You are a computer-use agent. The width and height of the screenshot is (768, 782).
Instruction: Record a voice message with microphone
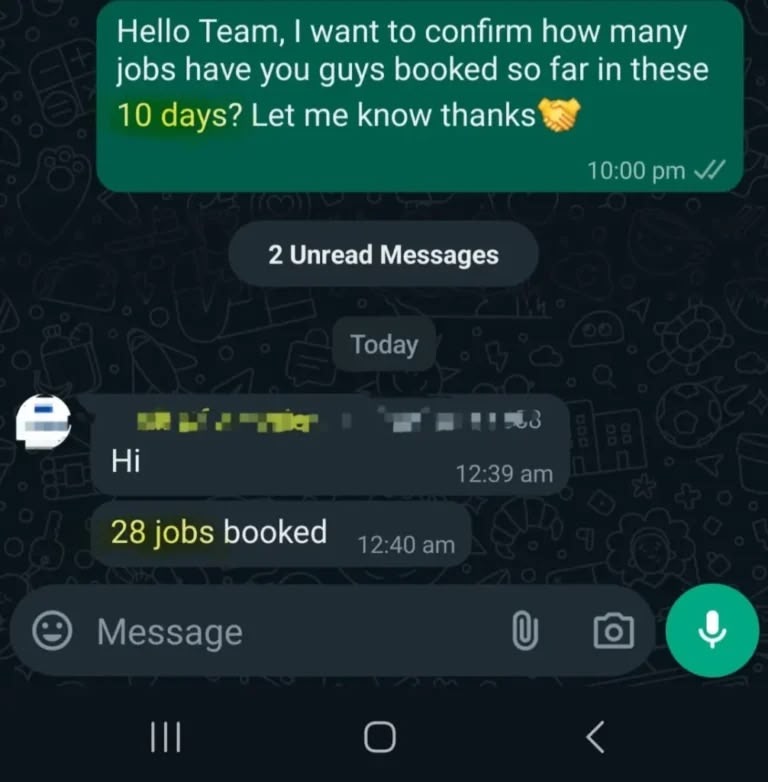point(712,630)
